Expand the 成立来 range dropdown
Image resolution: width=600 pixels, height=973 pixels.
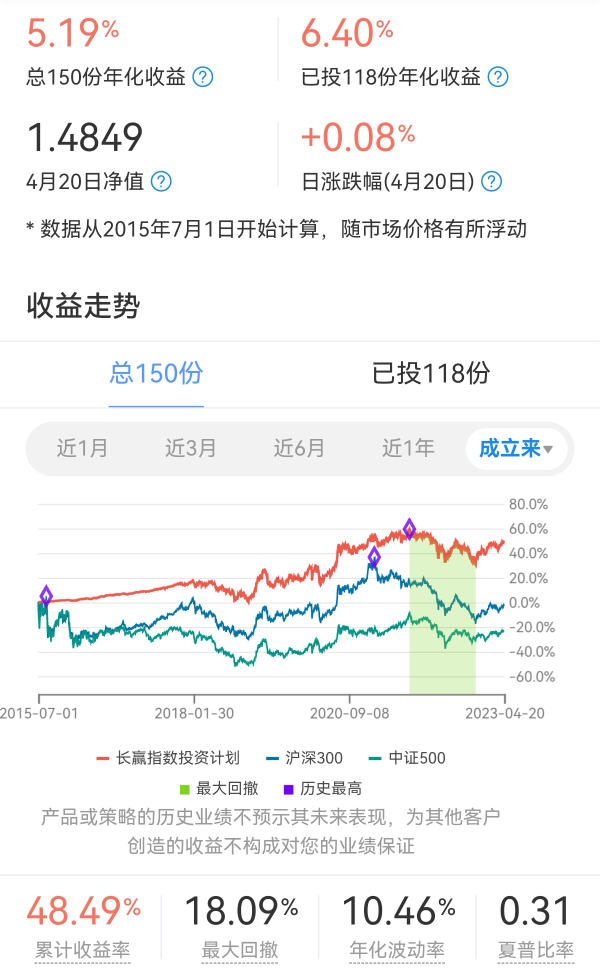tap(516, 449)
